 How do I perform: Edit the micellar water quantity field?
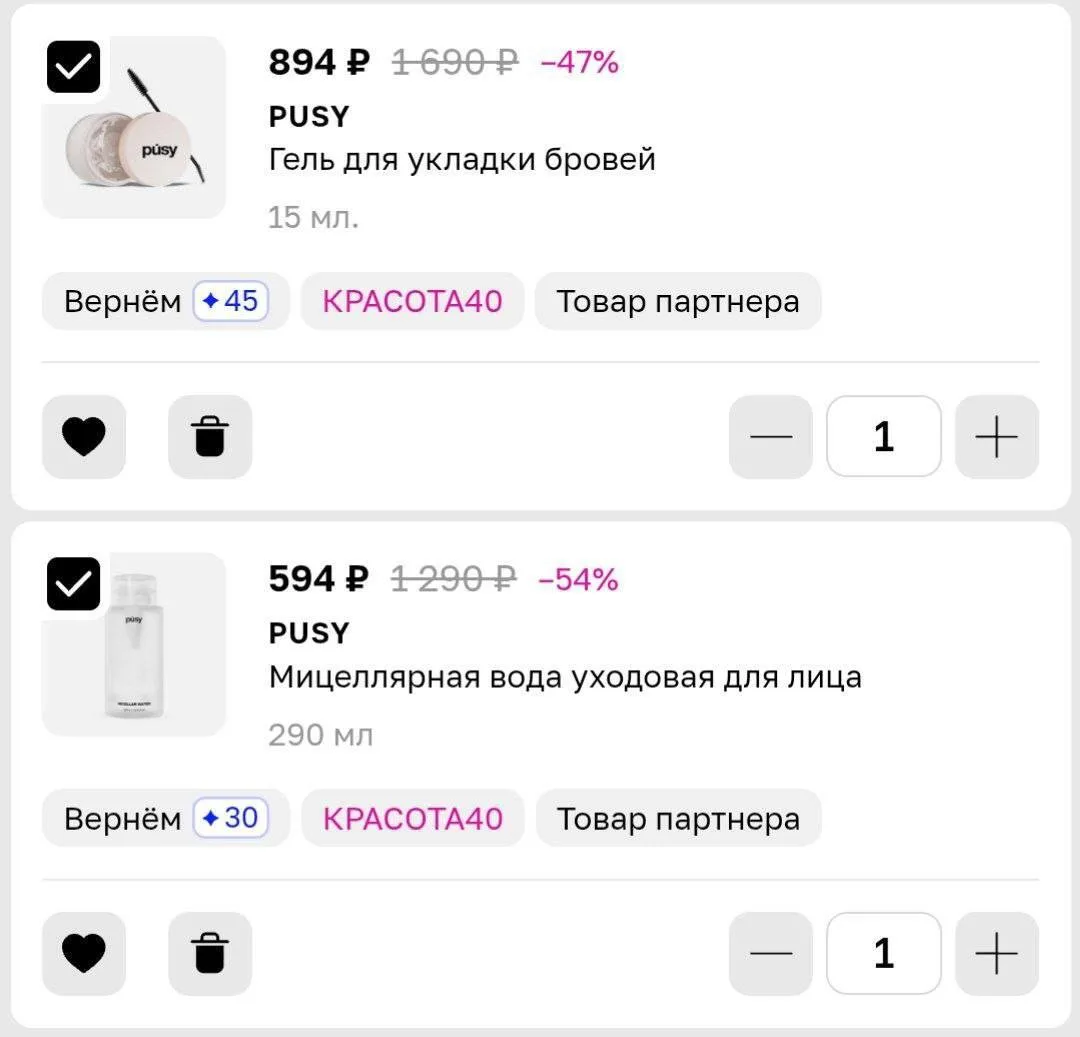tap(884, 954)
